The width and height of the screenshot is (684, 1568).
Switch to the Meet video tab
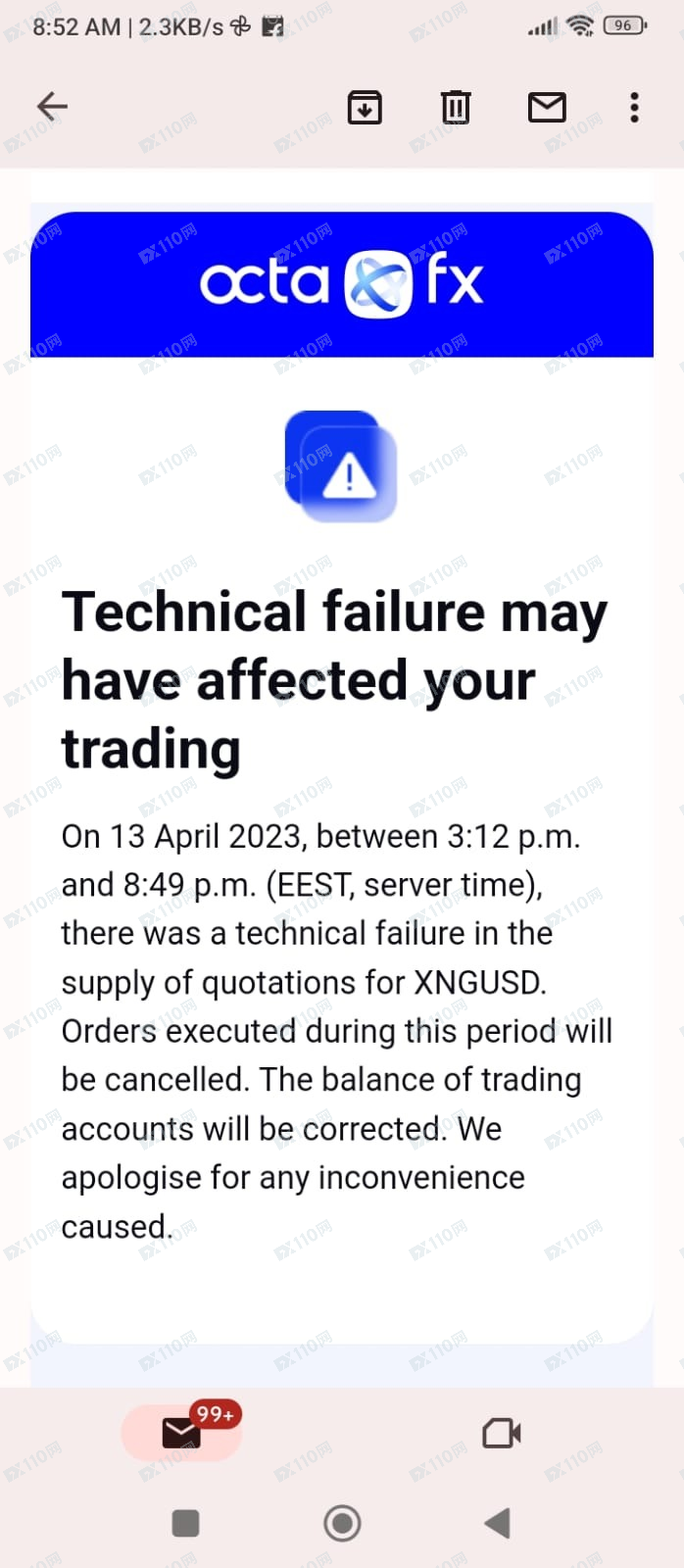click(502, 1434)
